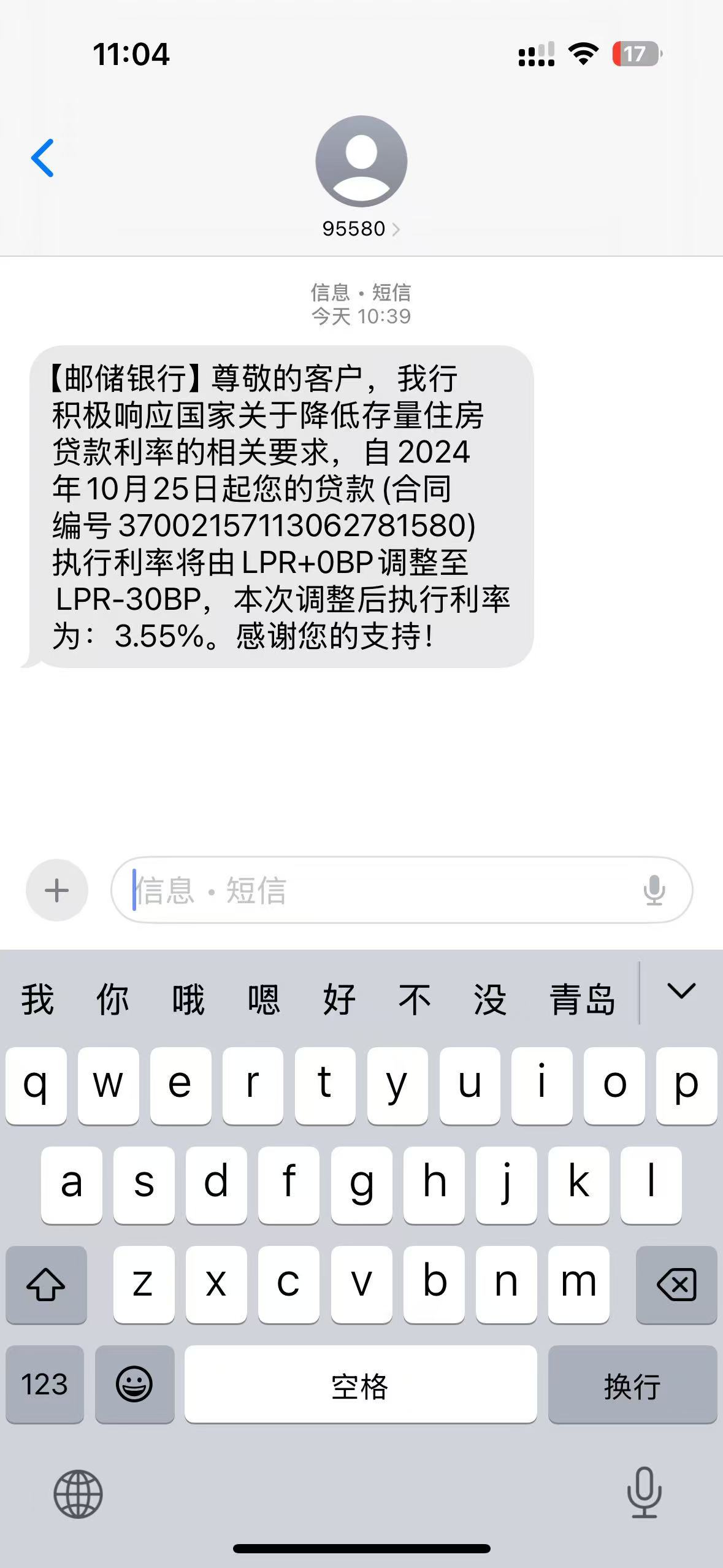Insert the suggested word 青岛

click(x=582, y=999)
